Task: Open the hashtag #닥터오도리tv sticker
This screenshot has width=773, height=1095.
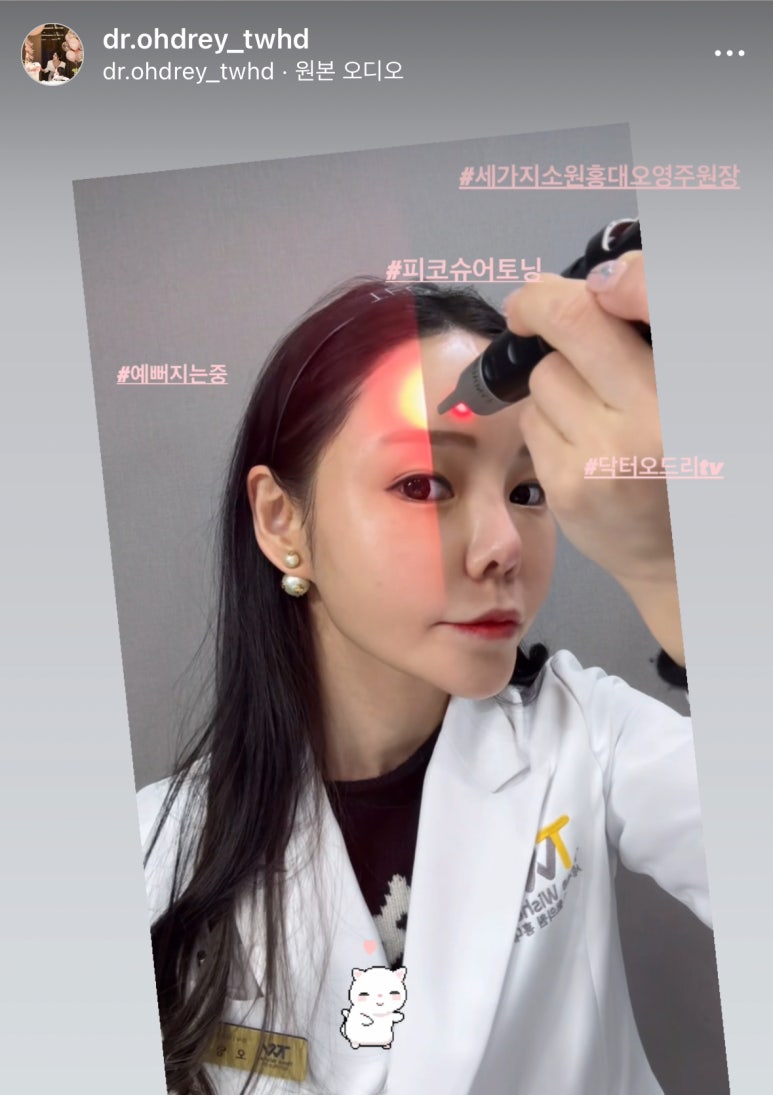Action: point(655,464)
